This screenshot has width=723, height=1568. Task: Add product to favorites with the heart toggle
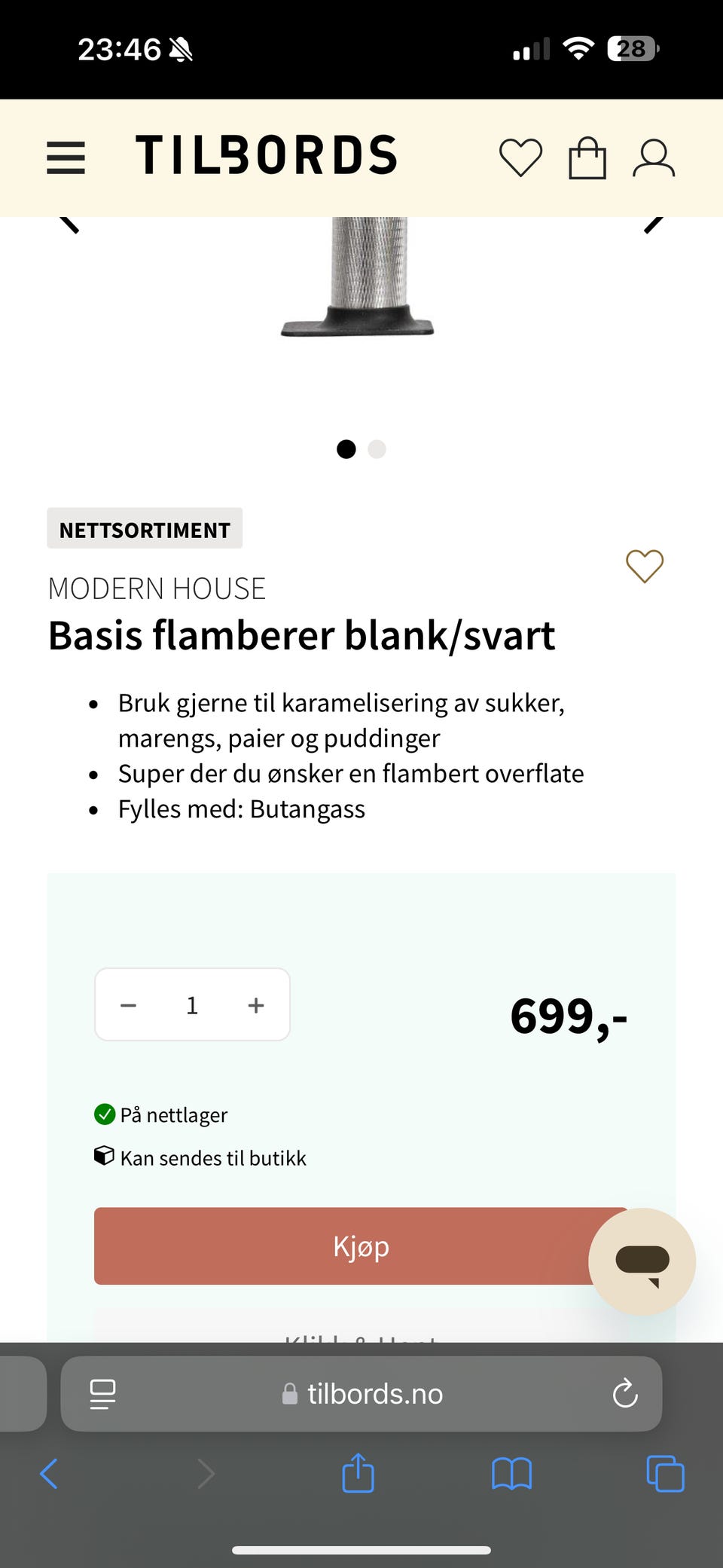(644, 566)
